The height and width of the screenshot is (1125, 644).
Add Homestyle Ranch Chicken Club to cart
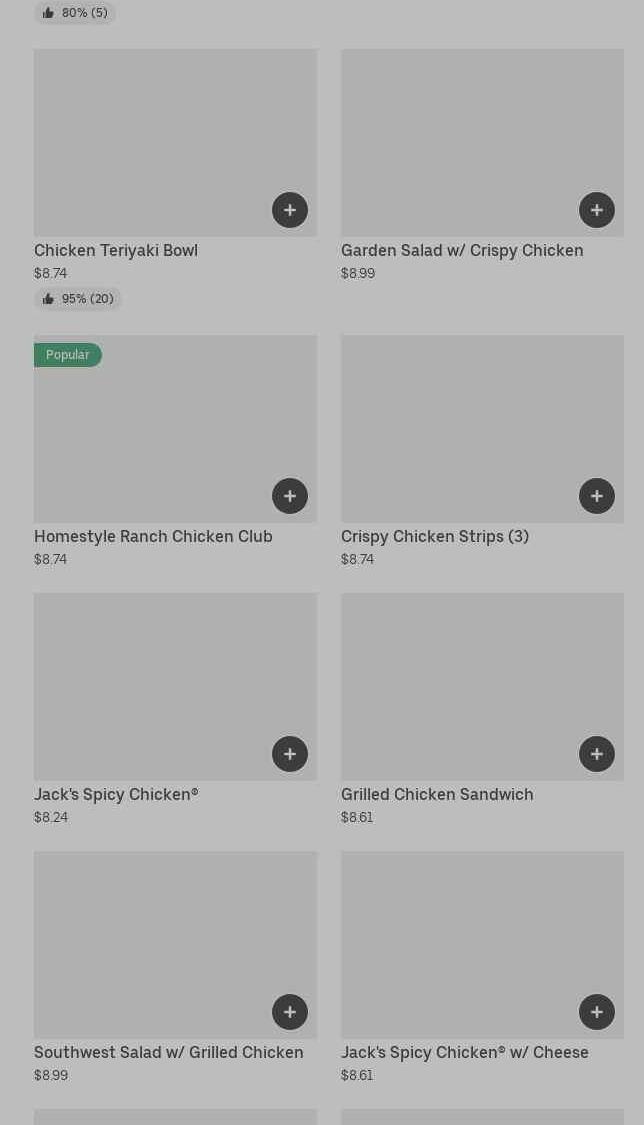[290, 496]
